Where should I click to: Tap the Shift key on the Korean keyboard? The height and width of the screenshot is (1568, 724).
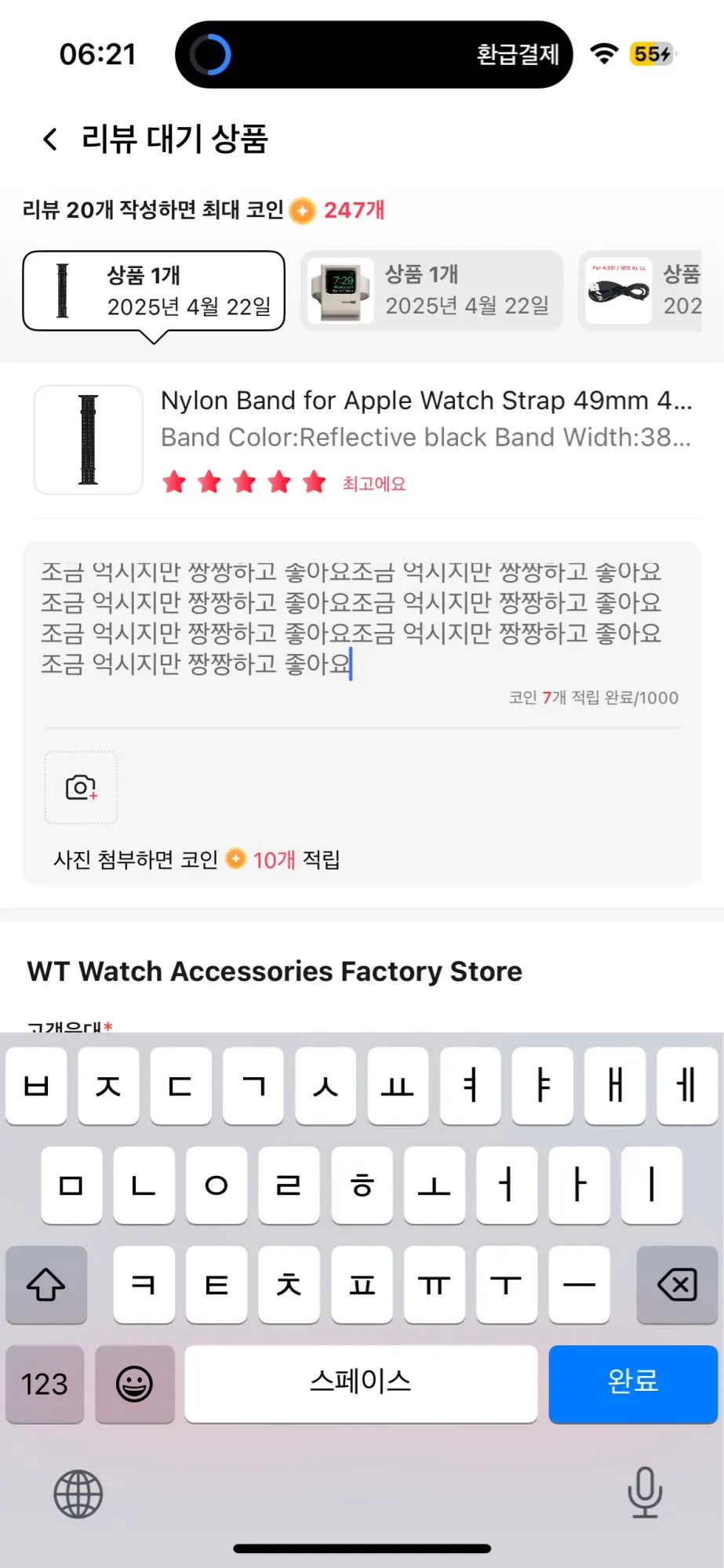(x=46, y=1286)
